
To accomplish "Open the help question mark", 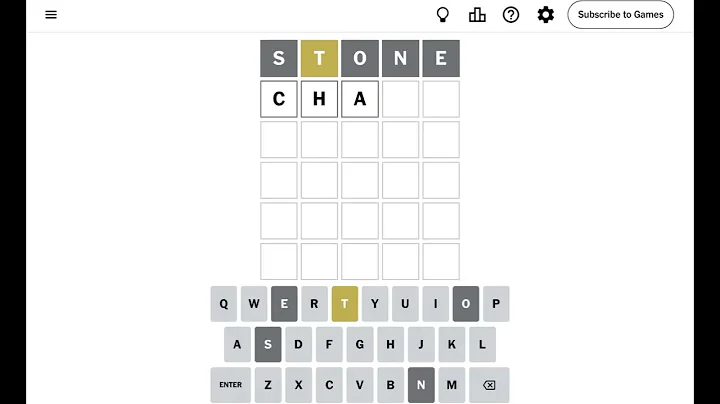I will tap(511, 15).
